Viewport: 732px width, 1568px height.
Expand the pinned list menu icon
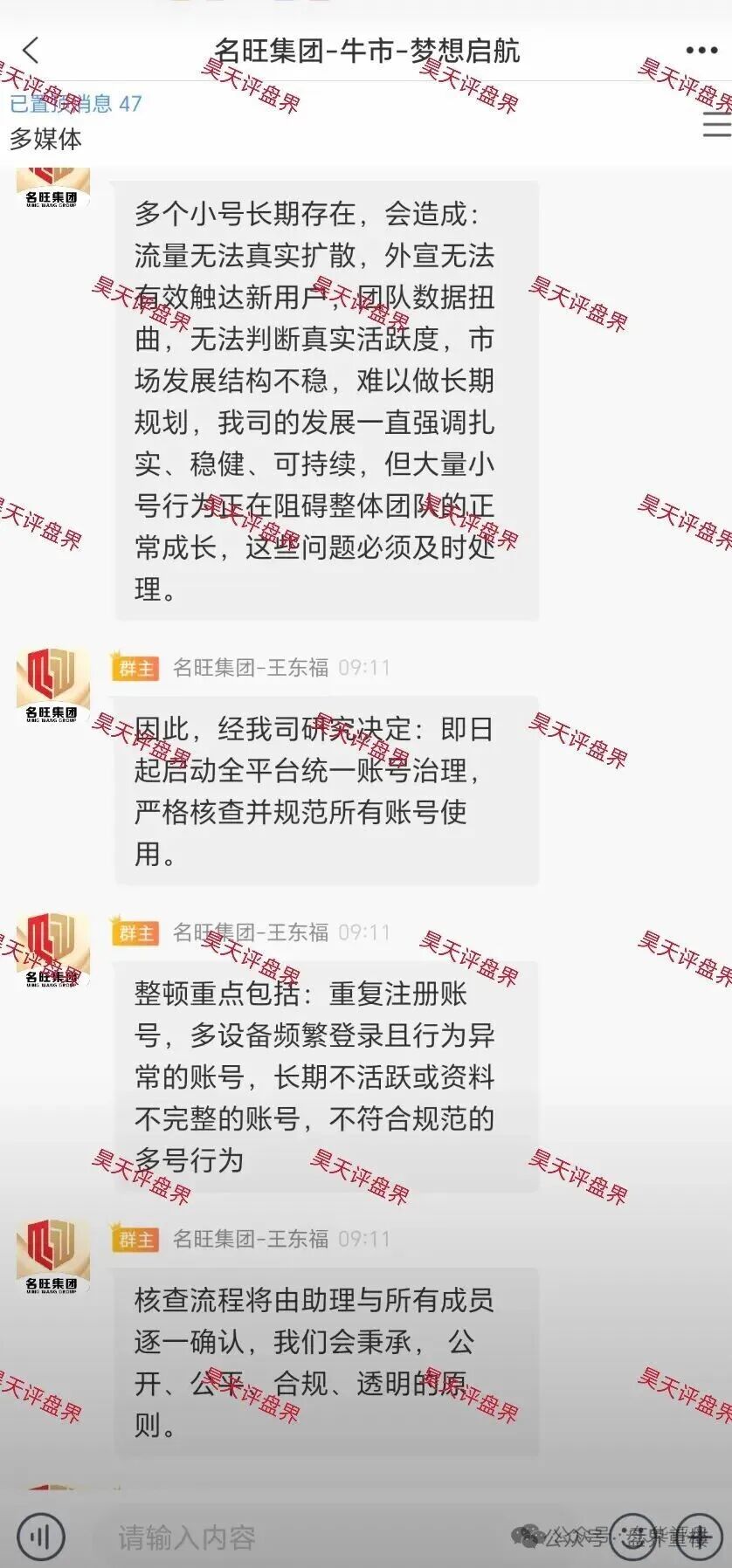715,125
